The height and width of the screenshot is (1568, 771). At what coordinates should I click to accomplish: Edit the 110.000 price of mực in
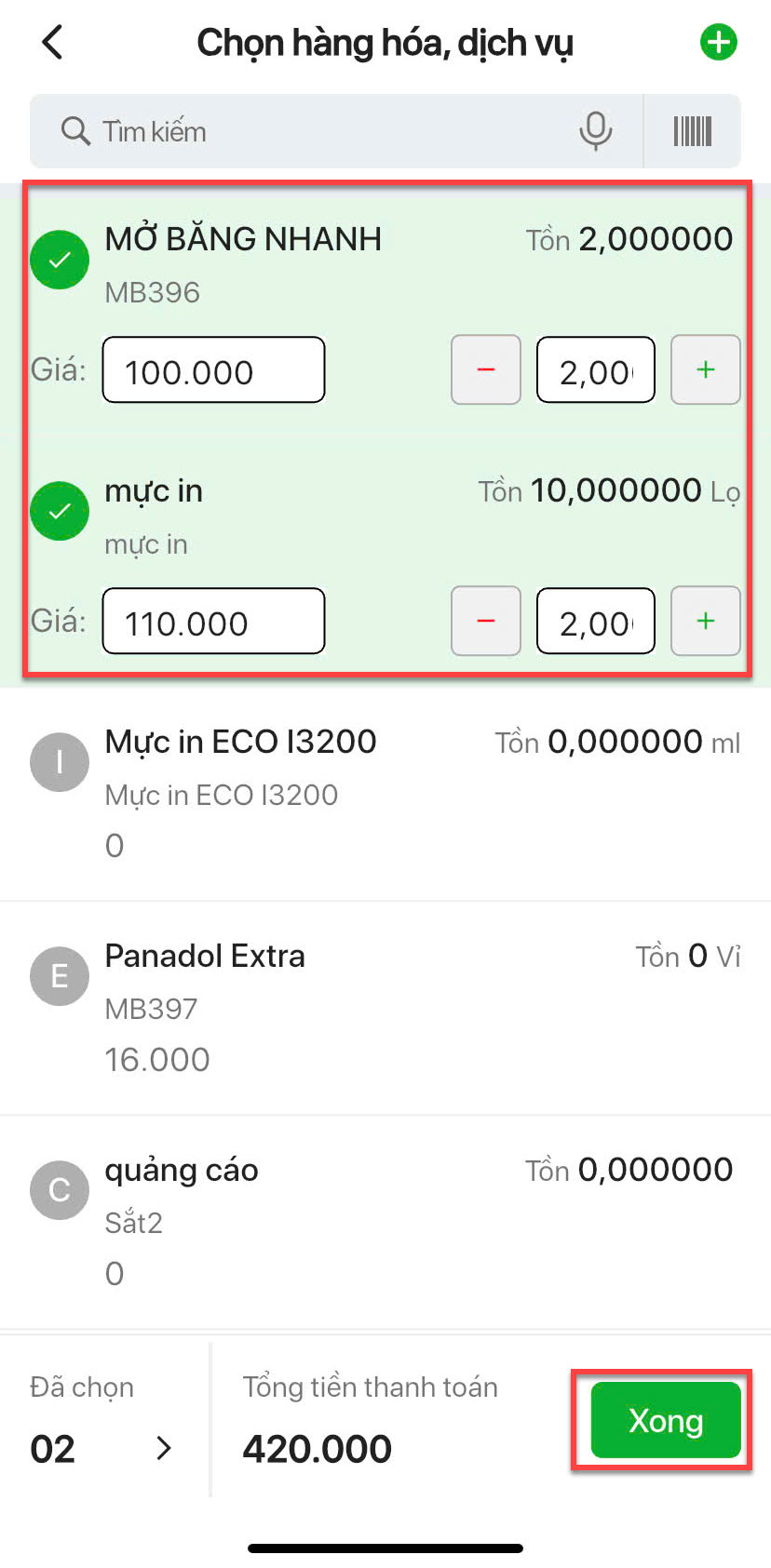[x=213, y=622]
